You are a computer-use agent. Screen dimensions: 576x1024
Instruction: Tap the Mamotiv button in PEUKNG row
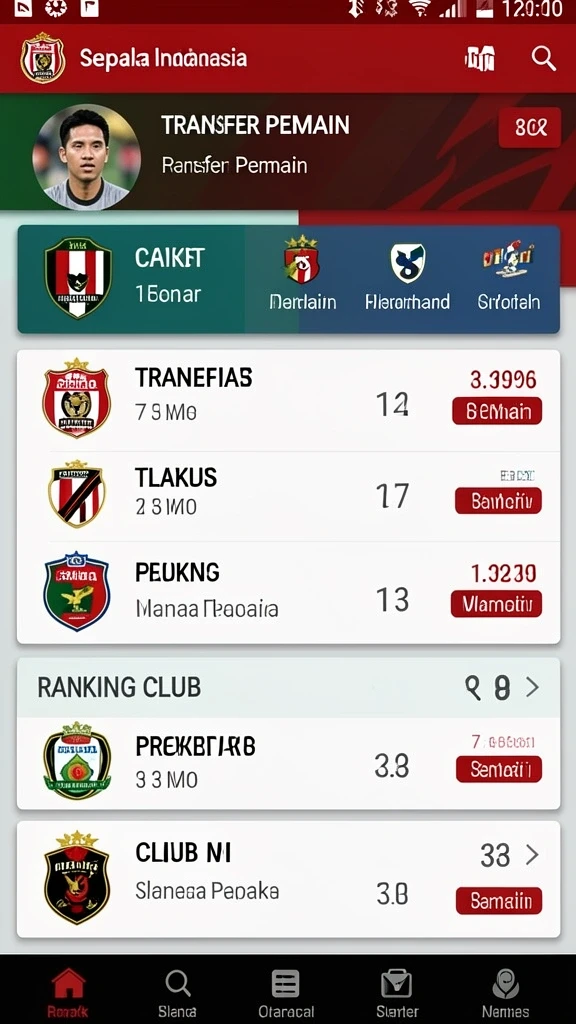point(496,604)
